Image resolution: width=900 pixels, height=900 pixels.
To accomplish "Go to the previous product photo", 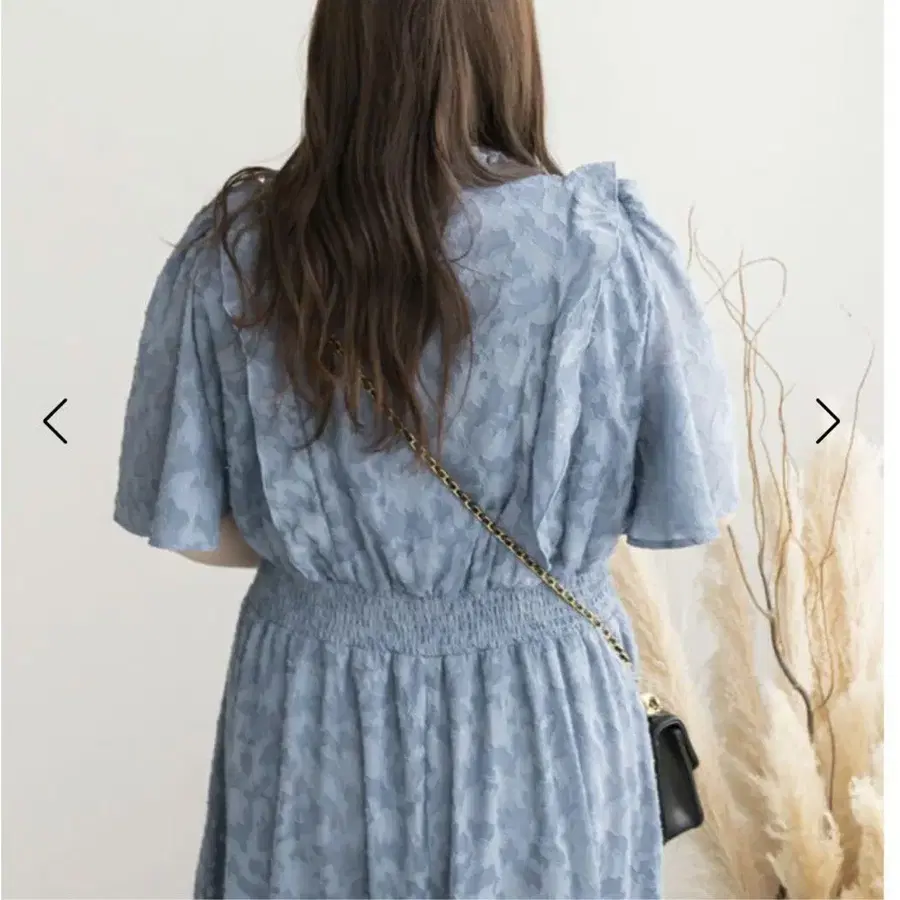I will click(55, 421).
